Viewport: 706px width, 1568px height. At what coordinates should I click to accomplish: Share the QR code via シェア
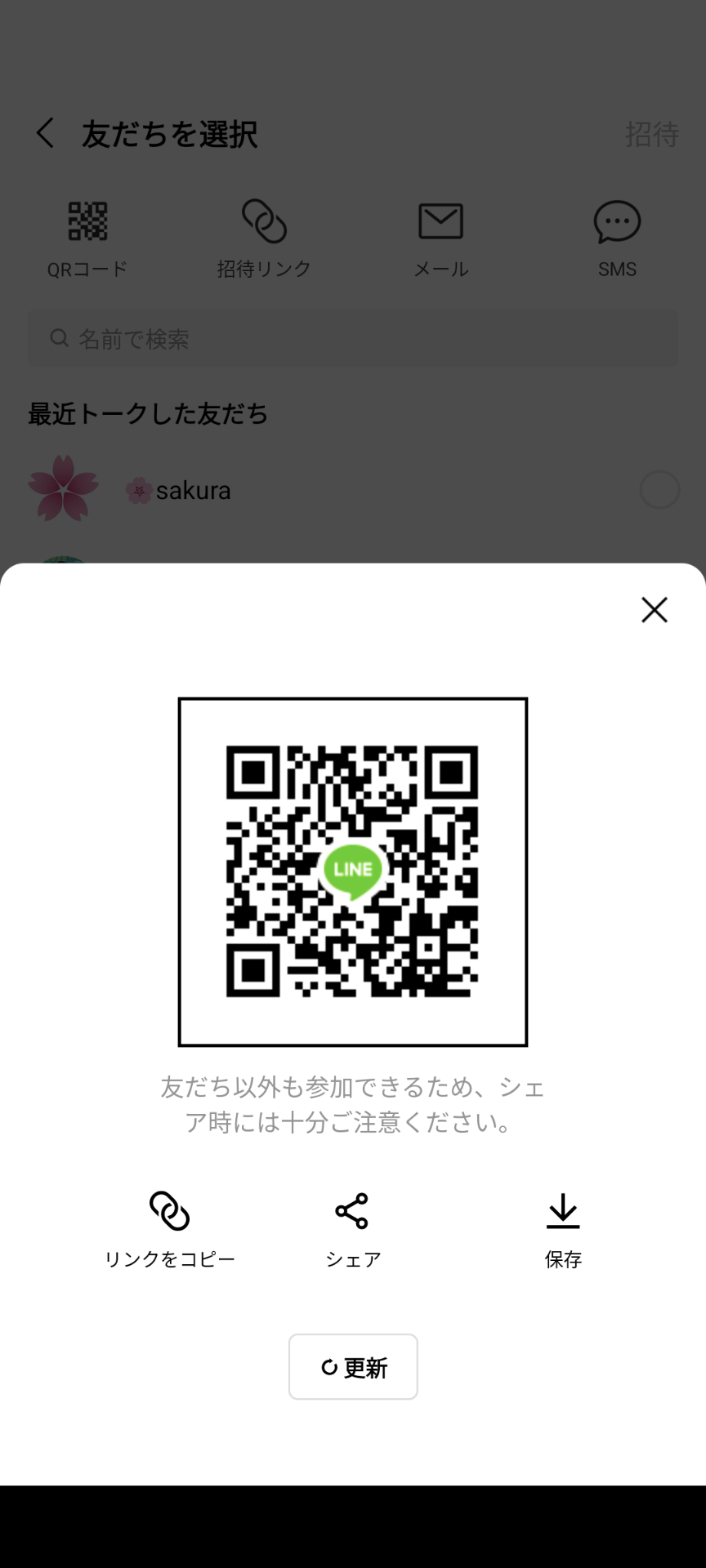pyautogui.click(x=352, y=1227)
